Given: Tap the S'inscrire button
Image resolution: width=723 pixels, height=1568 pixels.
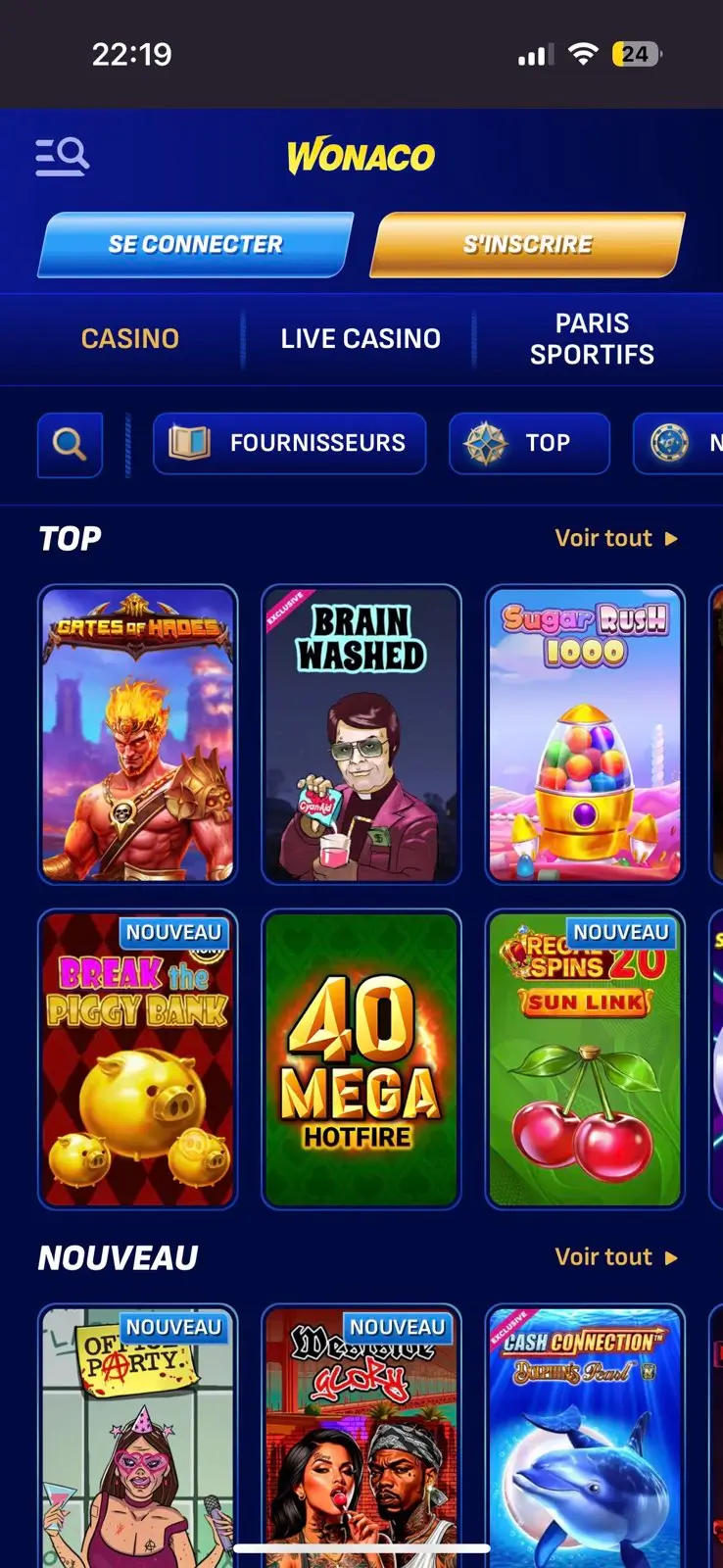Looking at the screenshot, I should [527, 245].
